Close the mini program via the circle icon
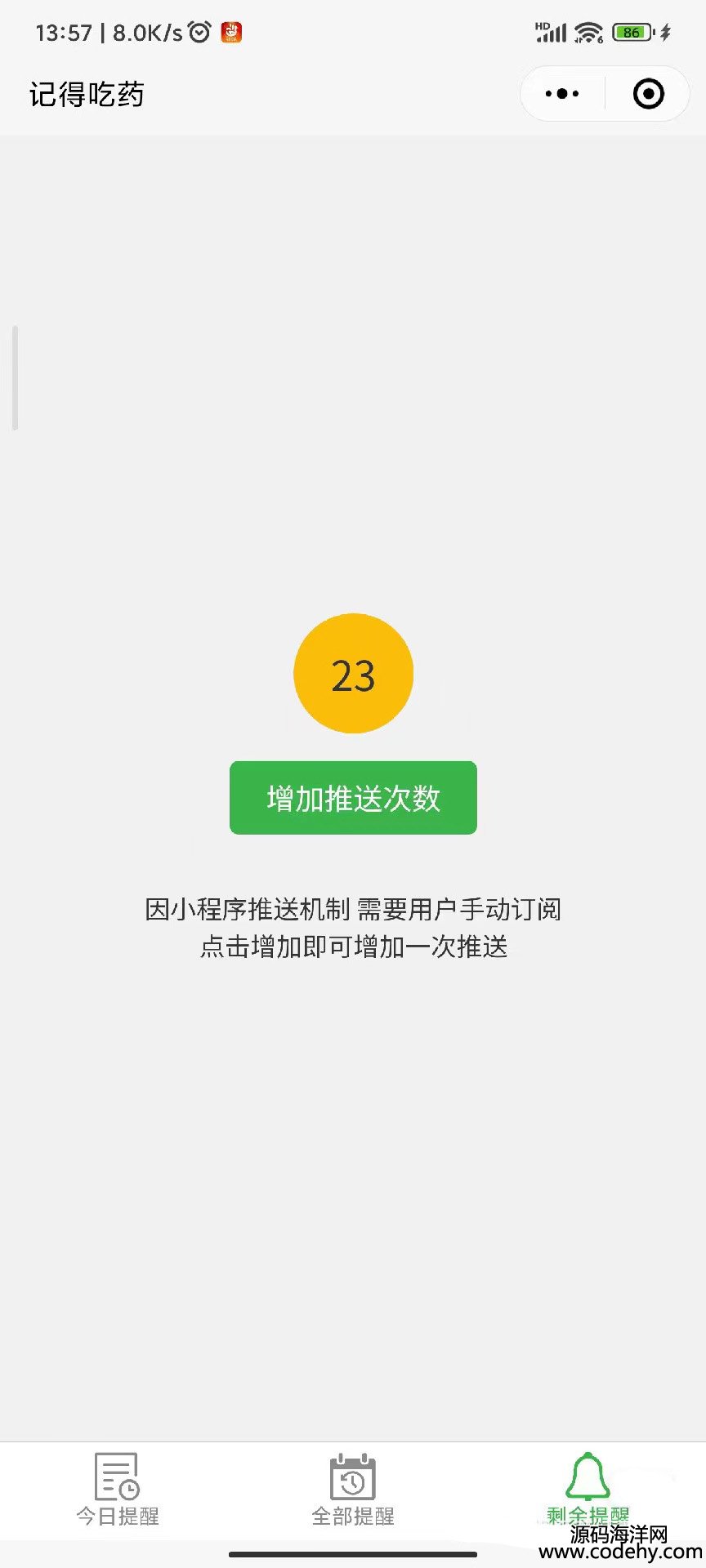706x1568 pixels. 649,94
